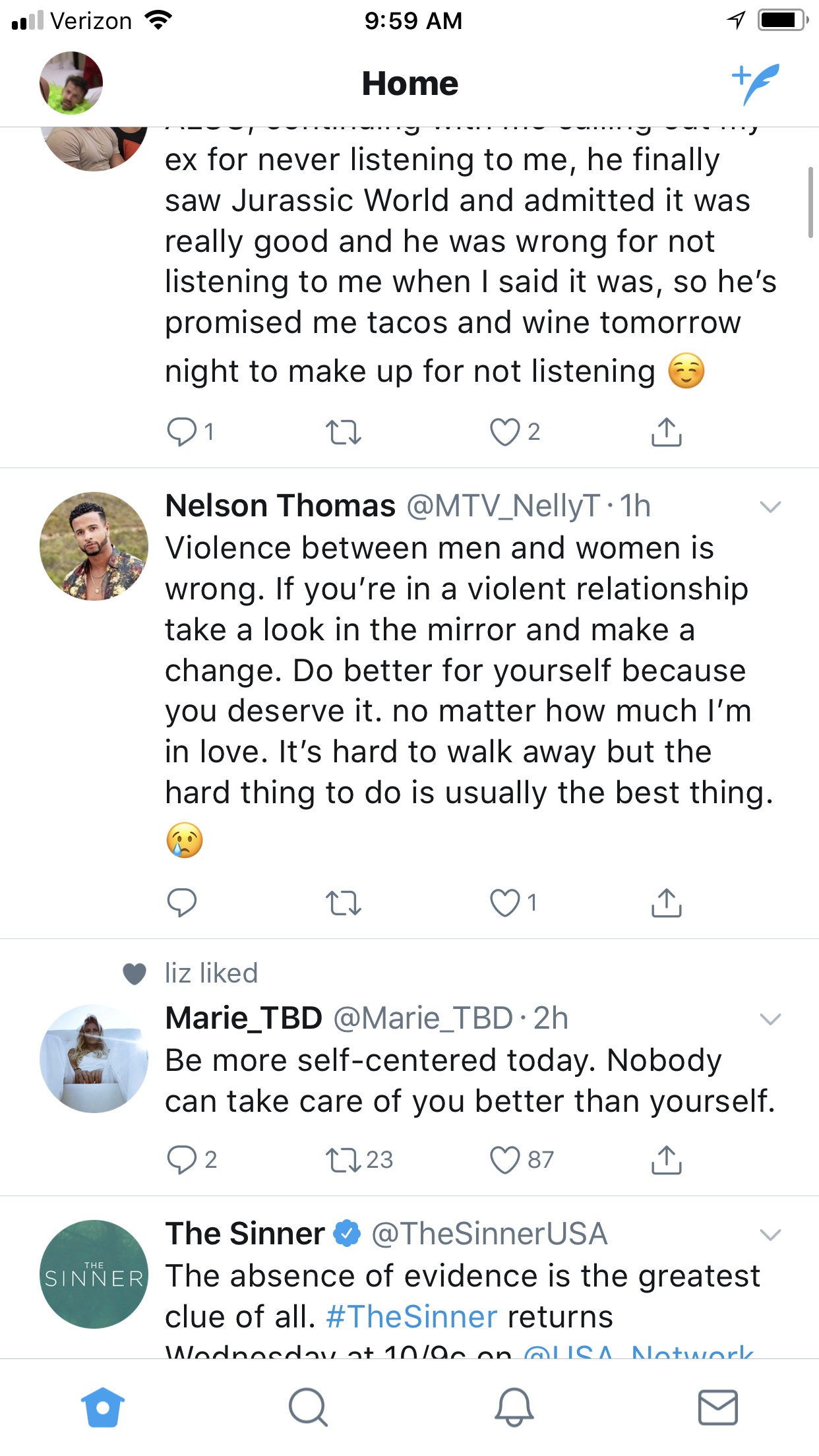Viewport: 819px width, 1456px height.
Task: Open The Sinner's profile avatar
Action: [94, 1274]
